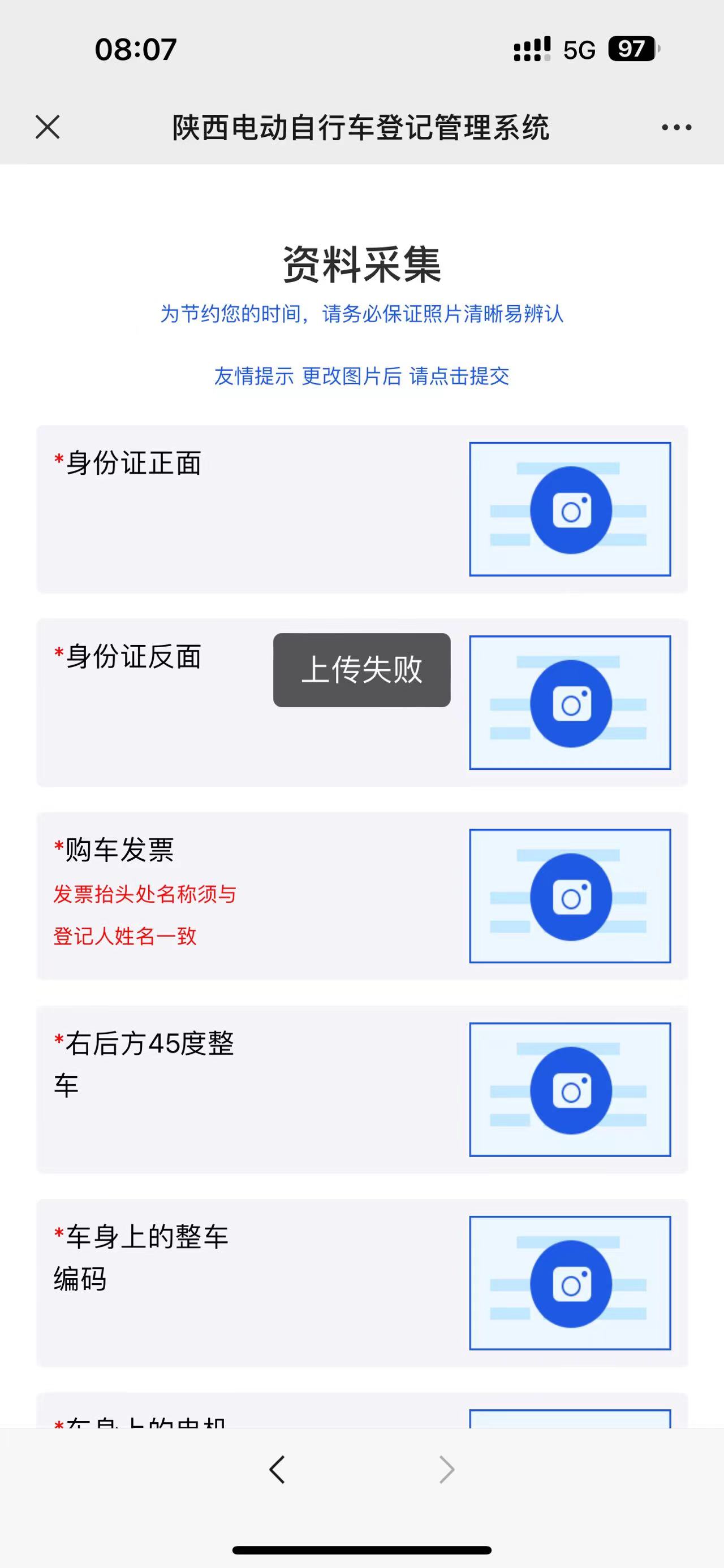Upload photo for 身份证反面
The height and width of the screenshot is (1568, 724).
(x=570, y=703)
